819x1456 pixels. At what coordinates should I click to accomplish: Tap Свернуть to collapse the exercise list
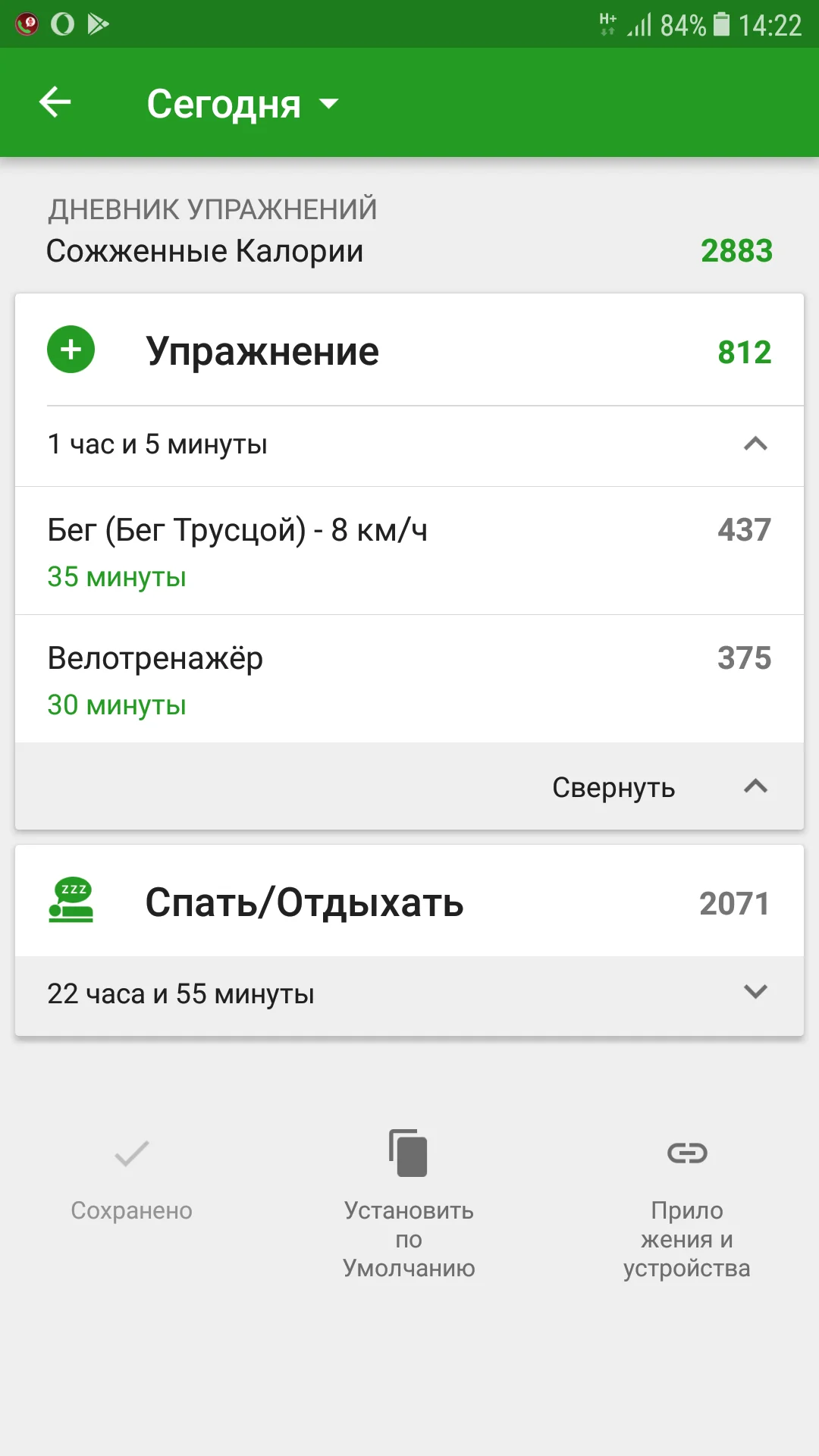614,787
